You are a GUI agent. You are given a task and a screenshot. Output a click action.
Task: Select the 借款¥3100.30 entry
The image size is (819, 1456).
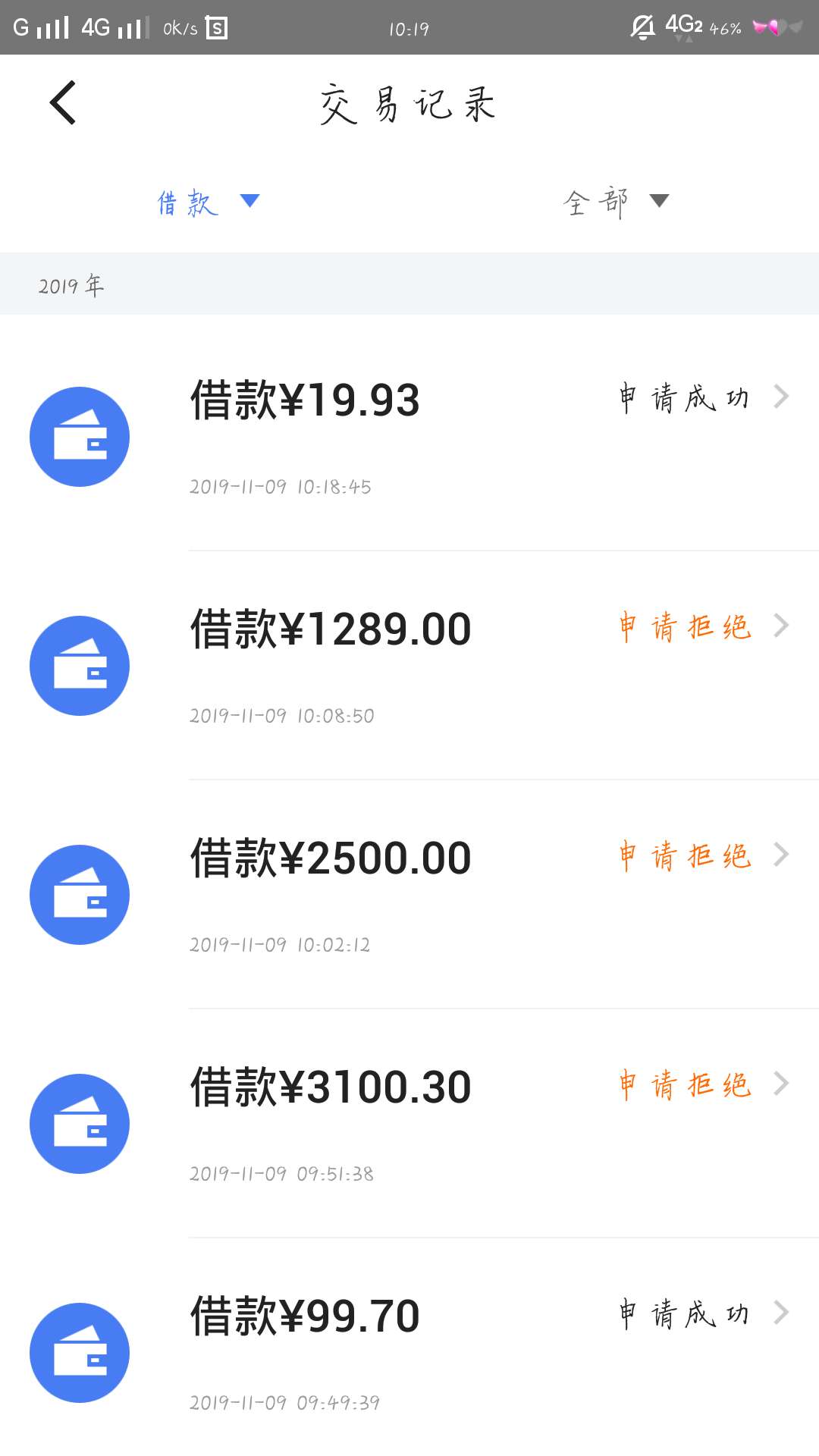pyautogui.click(x=409, y=1124)
